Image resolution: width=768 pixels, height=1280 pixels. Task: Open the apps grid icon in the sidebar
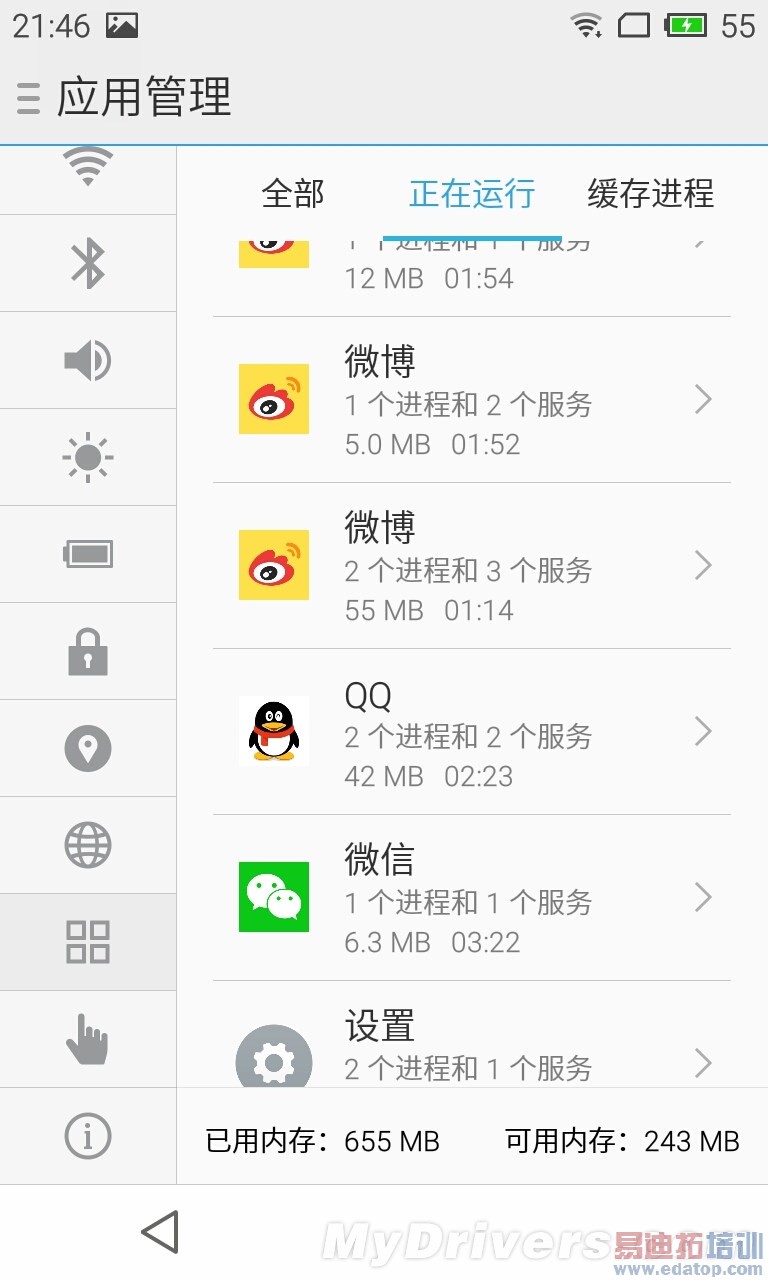88,940
